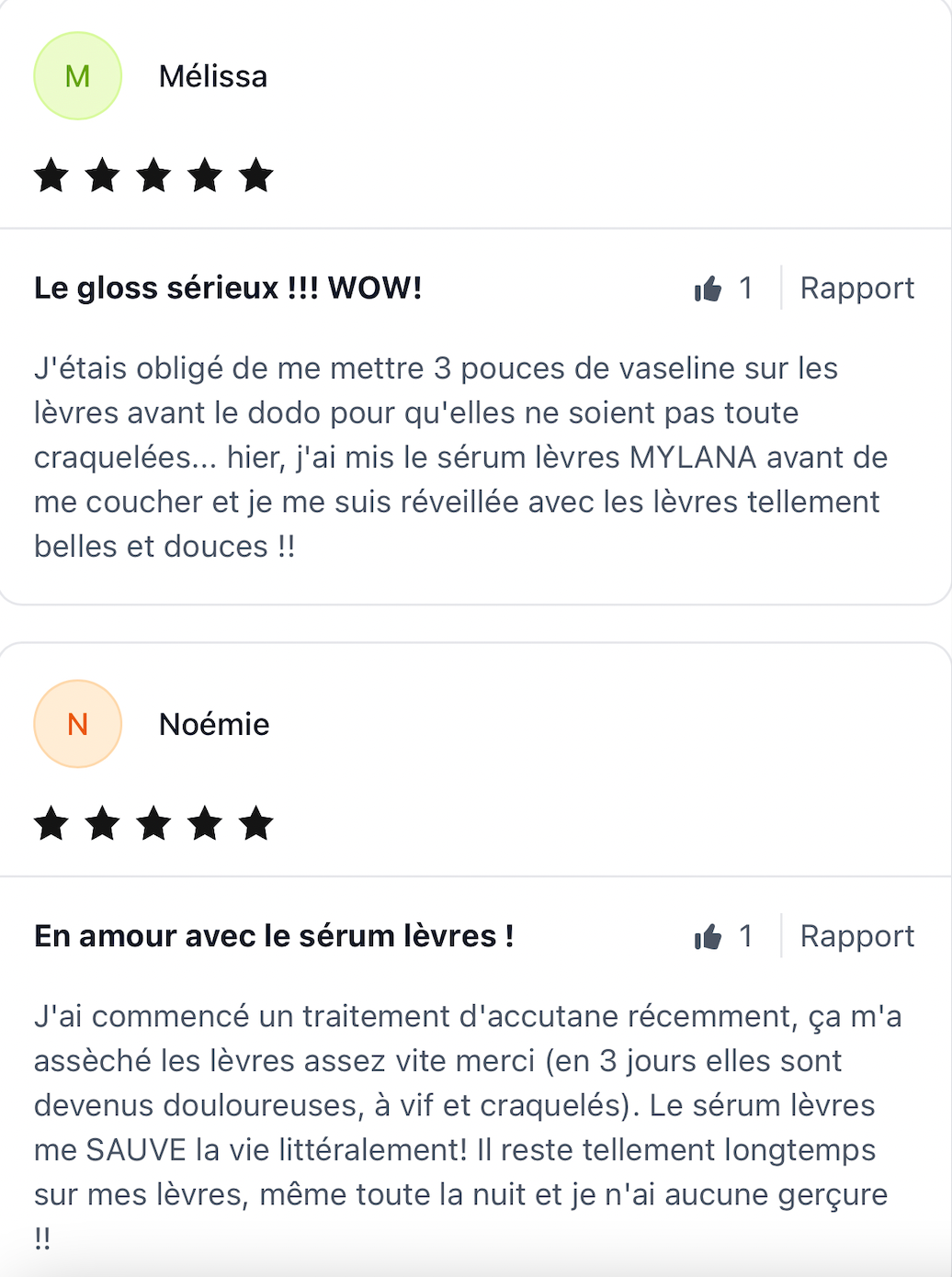Image resolution: width=952 pixels, height=1277 pixels.
Task: Click the second star of Mélissa's rating
Action: click(x=102, y=175)
